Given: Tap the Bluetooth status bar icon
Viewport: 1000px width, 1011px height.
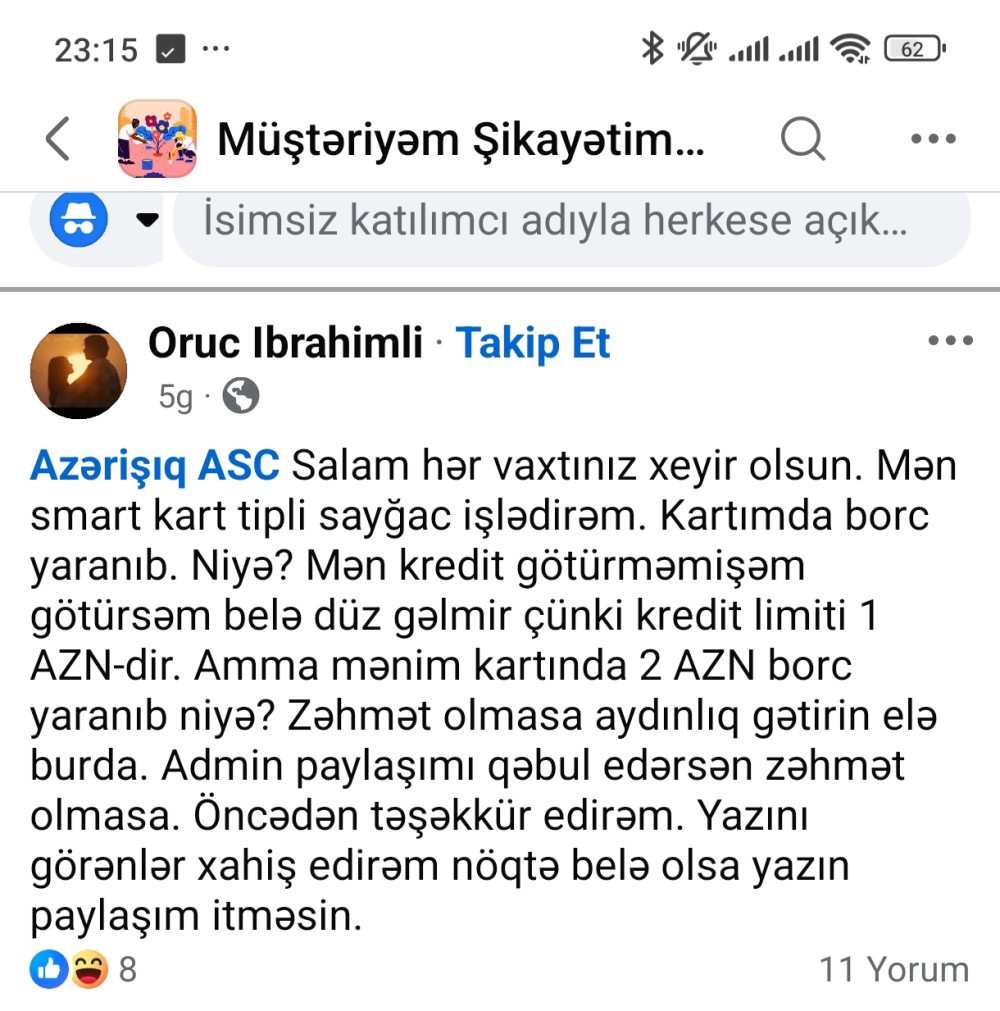Looking at the screenshot, I should (x=655, y=46).
